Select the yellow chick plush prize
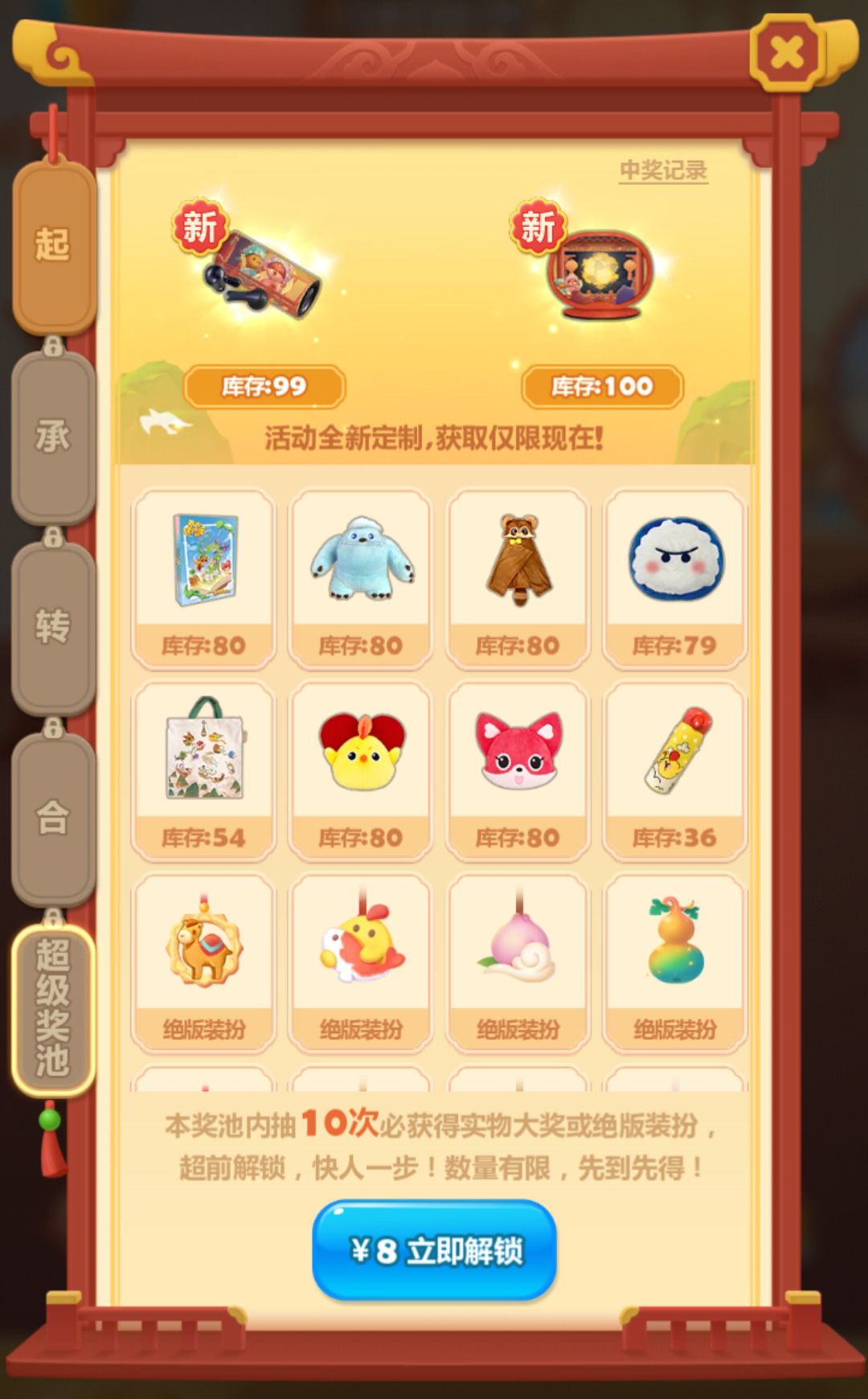Viewport: 868px width, 1399px height. [360, 756]
